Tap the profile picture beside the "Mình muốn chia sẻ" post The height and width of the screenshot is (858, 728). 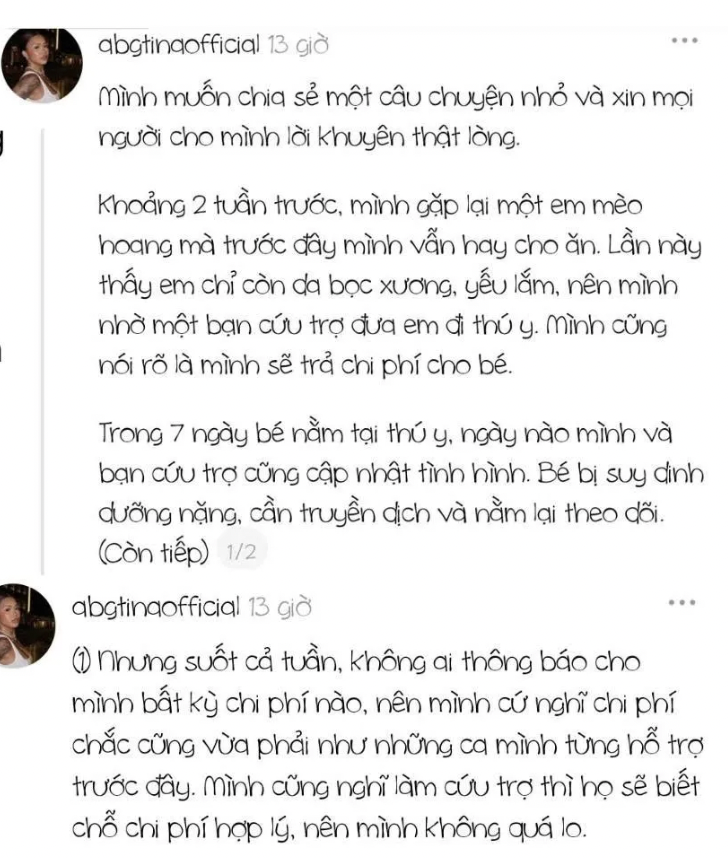[43, 66]
